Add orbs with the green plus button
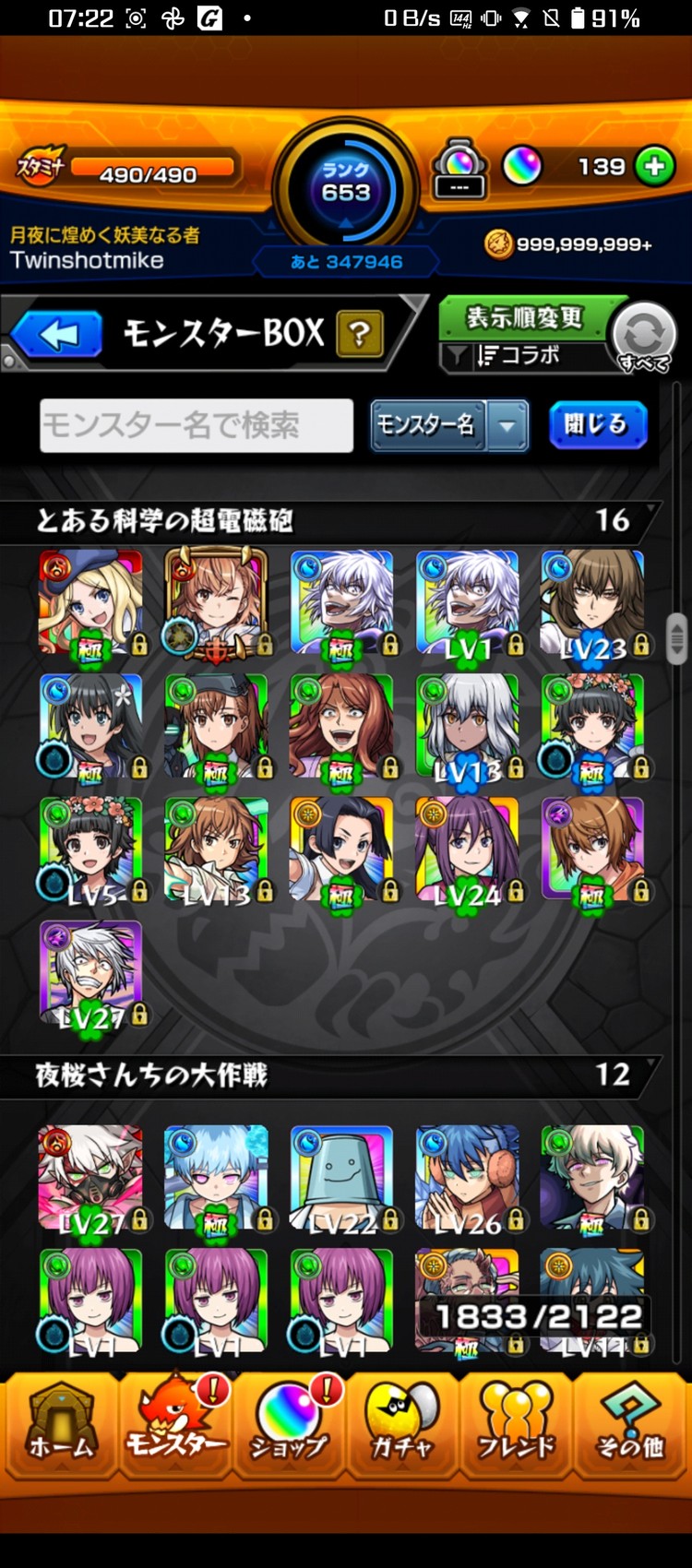Image resolution: width=692 pixels, height=1568 pixels. pos(654,167)
